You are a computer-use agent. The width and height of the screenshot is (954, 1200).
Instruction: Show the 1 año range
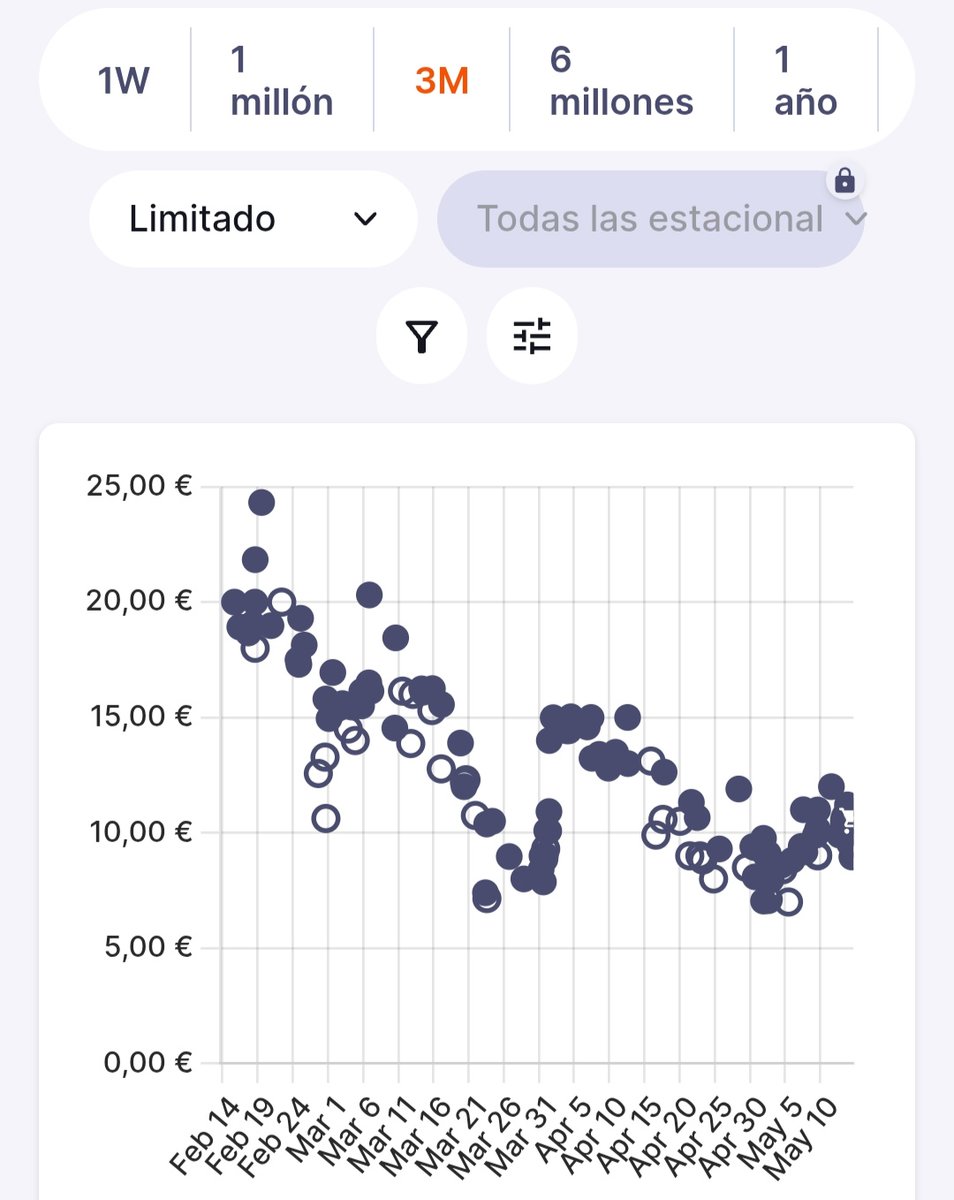(805, 81)
